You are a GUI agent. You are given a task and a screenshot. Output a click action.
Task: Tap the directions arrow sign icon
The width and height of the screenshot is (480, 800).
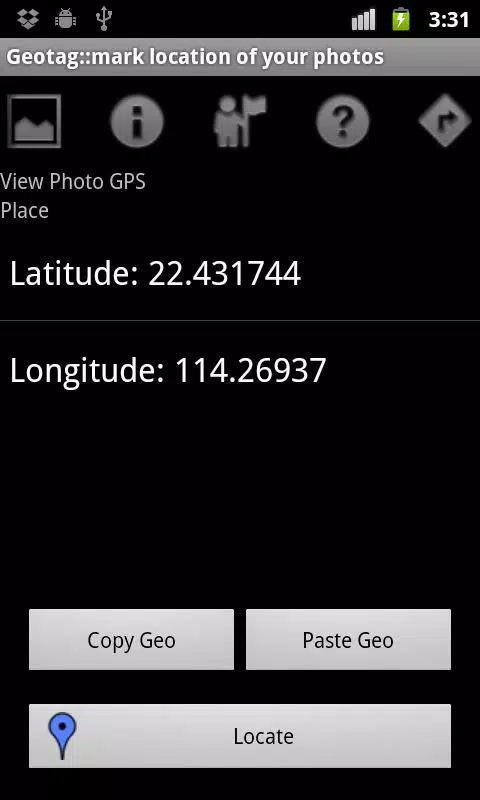tap(444, 121)
